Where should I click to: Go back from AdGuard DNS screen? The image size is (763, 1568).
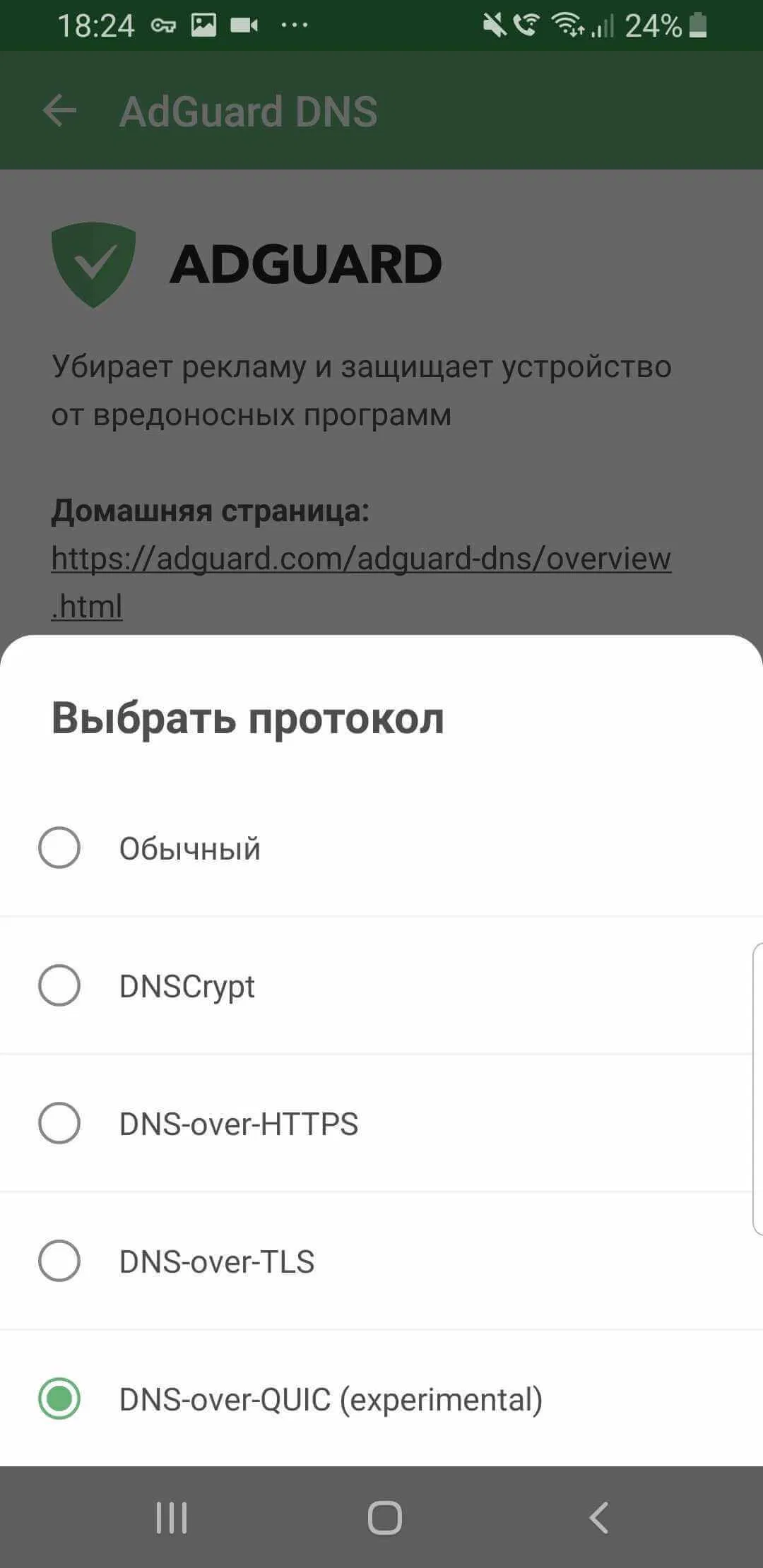(59, 111)
